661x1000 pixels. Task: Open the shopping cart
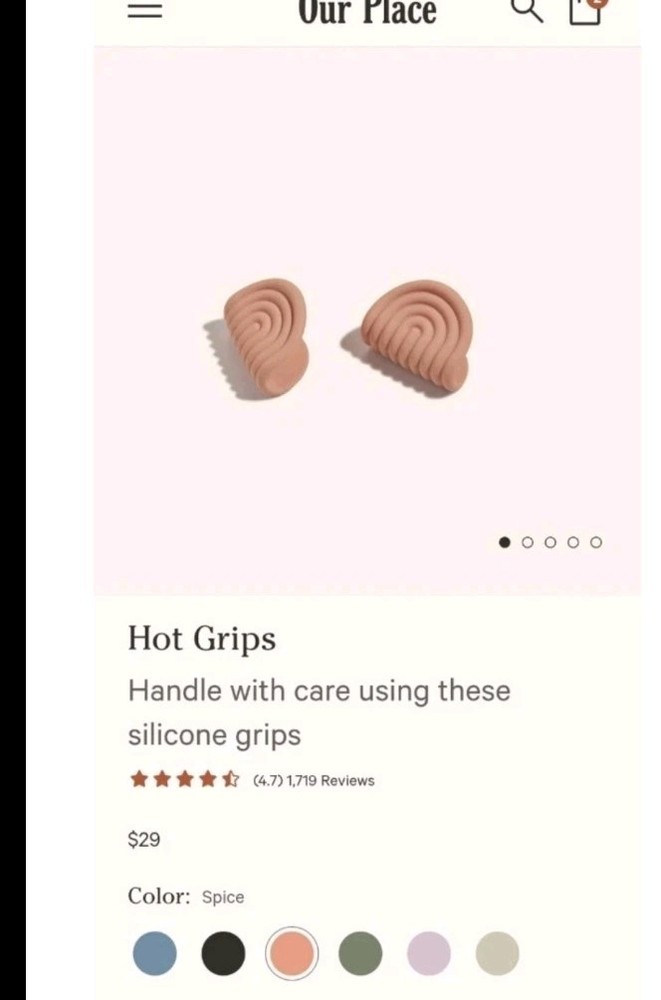tap(586, 10)
